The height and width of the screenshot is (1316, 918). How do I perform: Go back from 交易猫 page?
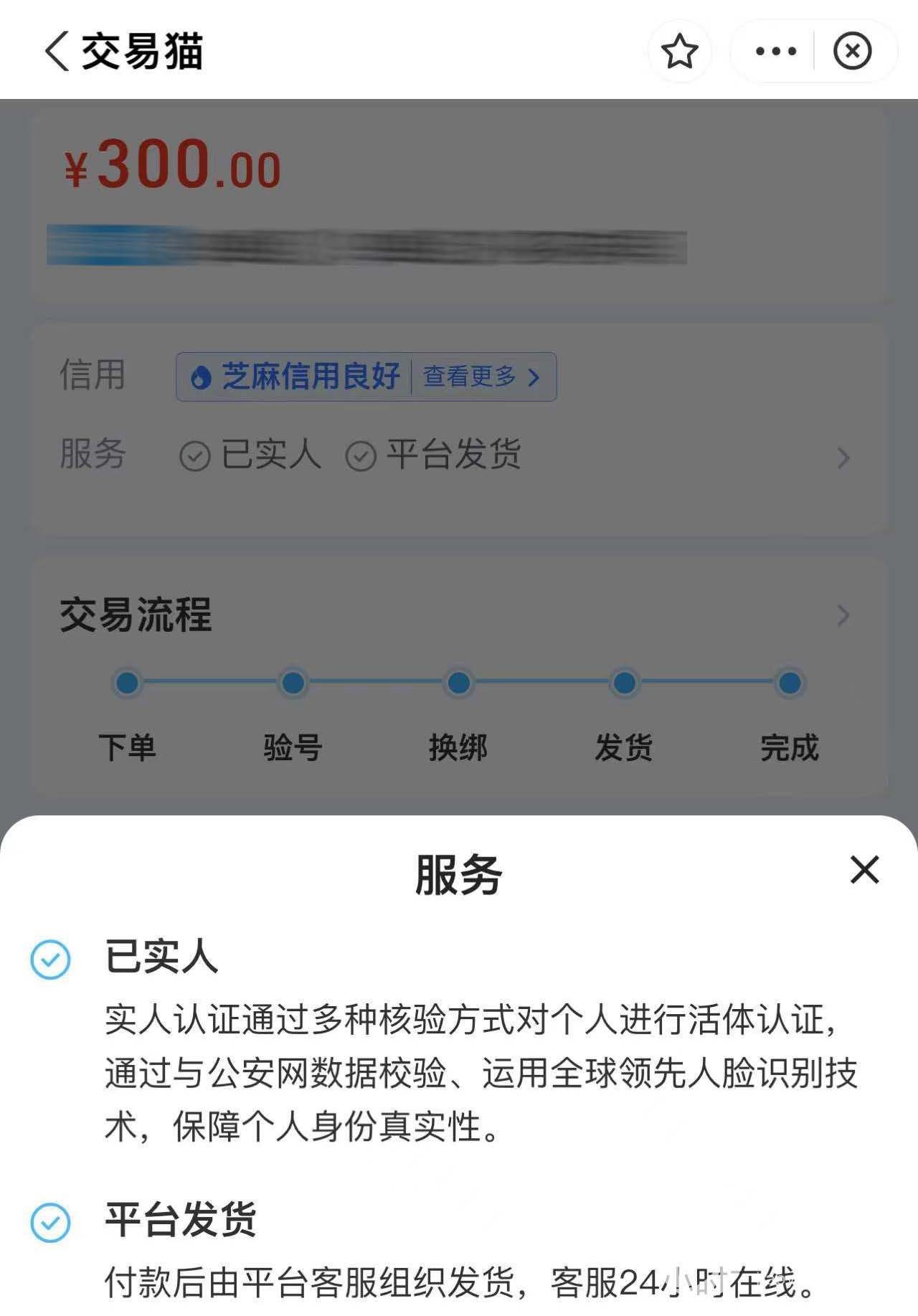(x=57, y=51)
